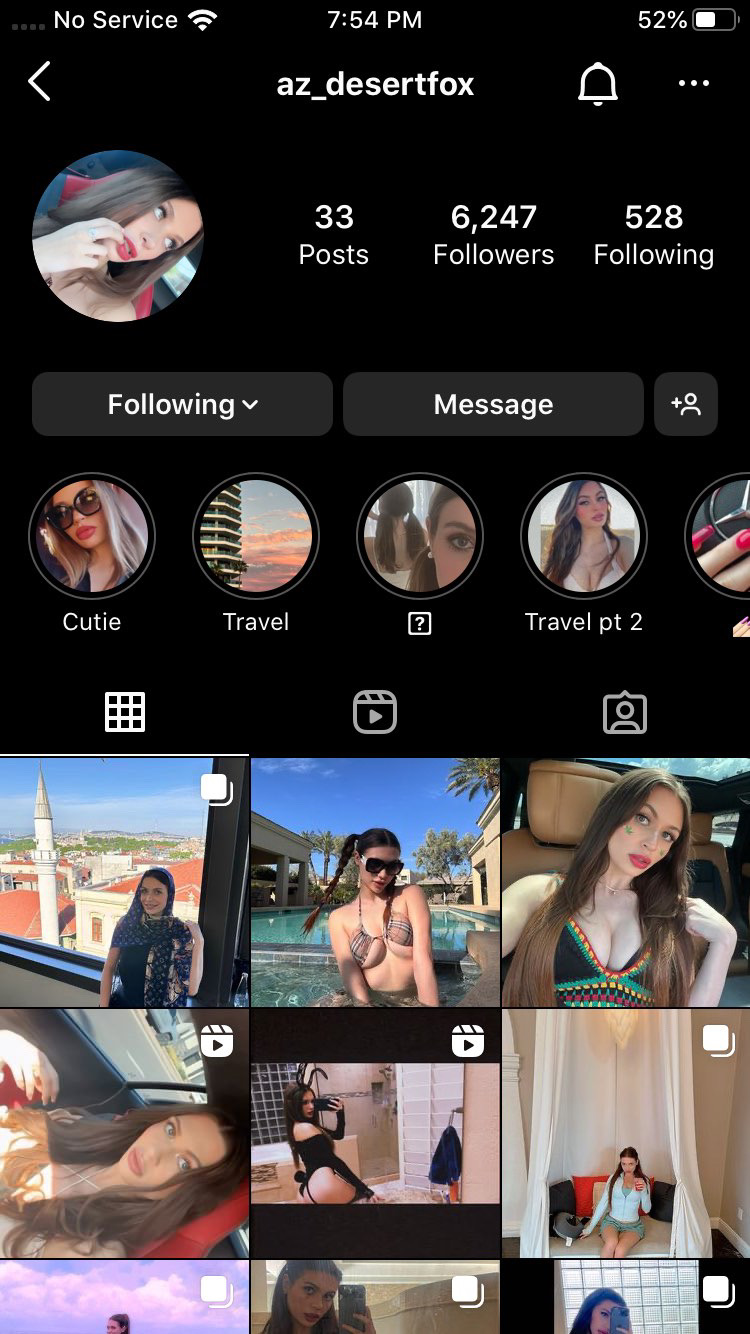Open the post with the minaret view
Image resolution: width=750 pixels, height=1334 pixels.
124,882
